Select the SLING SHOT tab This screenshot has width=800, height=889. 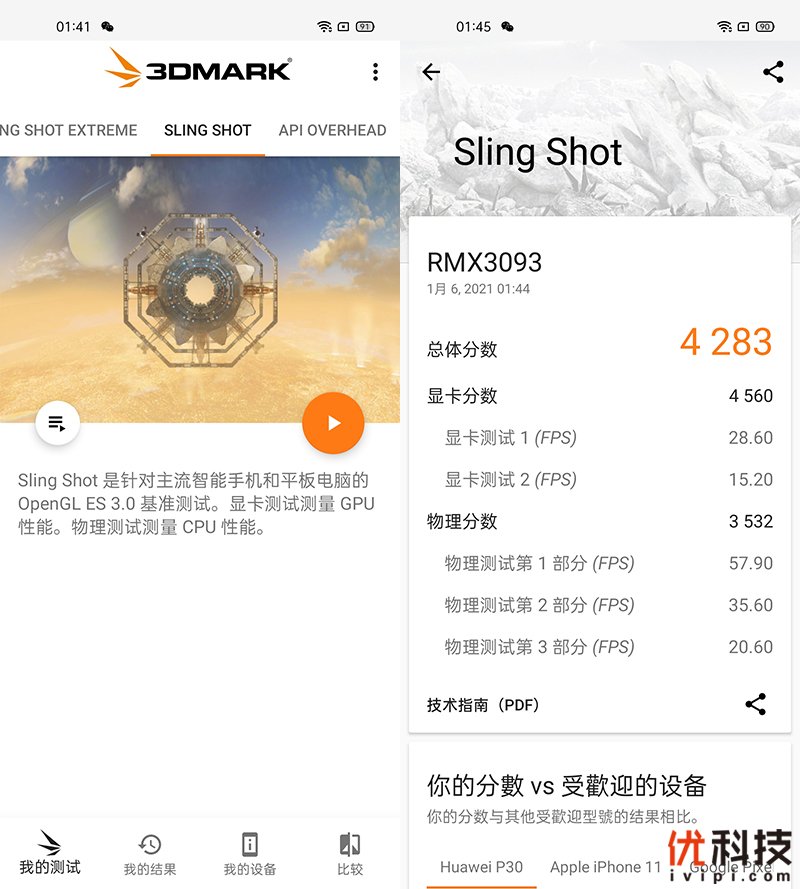[x=207, y=130]
